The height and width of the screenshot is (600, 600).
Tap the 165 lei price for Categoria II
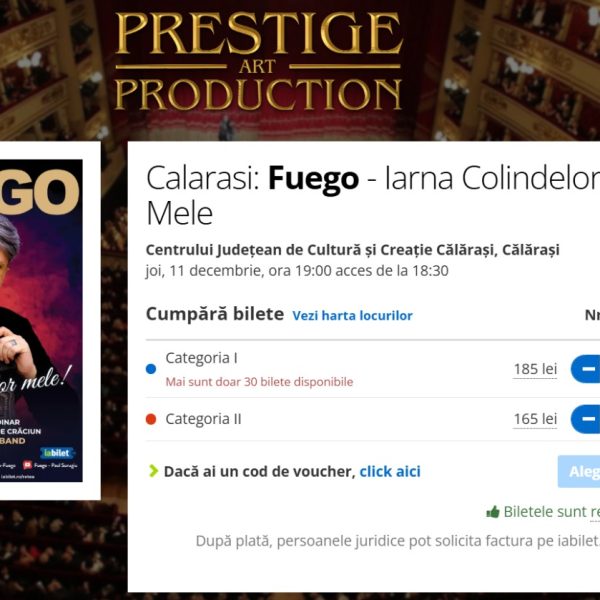(535, 419)
